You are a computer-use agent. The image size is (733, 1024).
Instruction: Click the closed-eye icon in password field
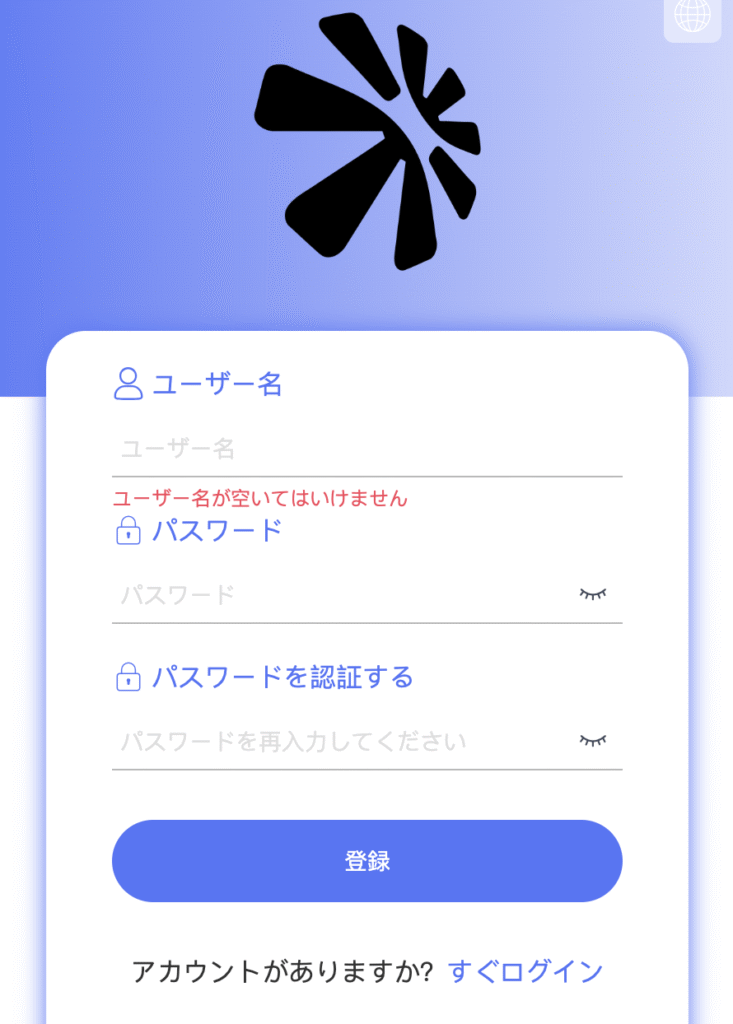[x=595, y=593]
